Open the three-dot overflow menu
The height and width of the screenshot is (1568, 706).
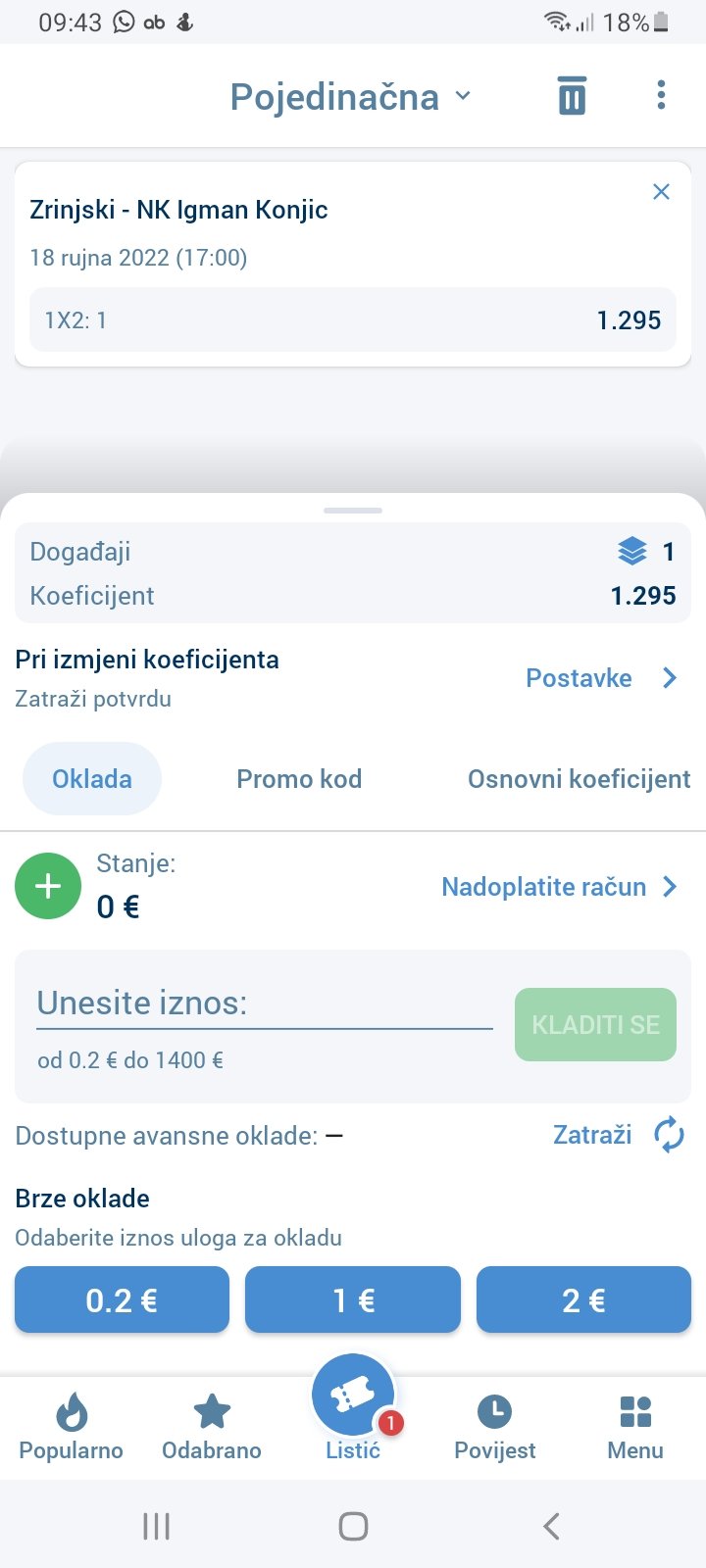coord(661,95)
